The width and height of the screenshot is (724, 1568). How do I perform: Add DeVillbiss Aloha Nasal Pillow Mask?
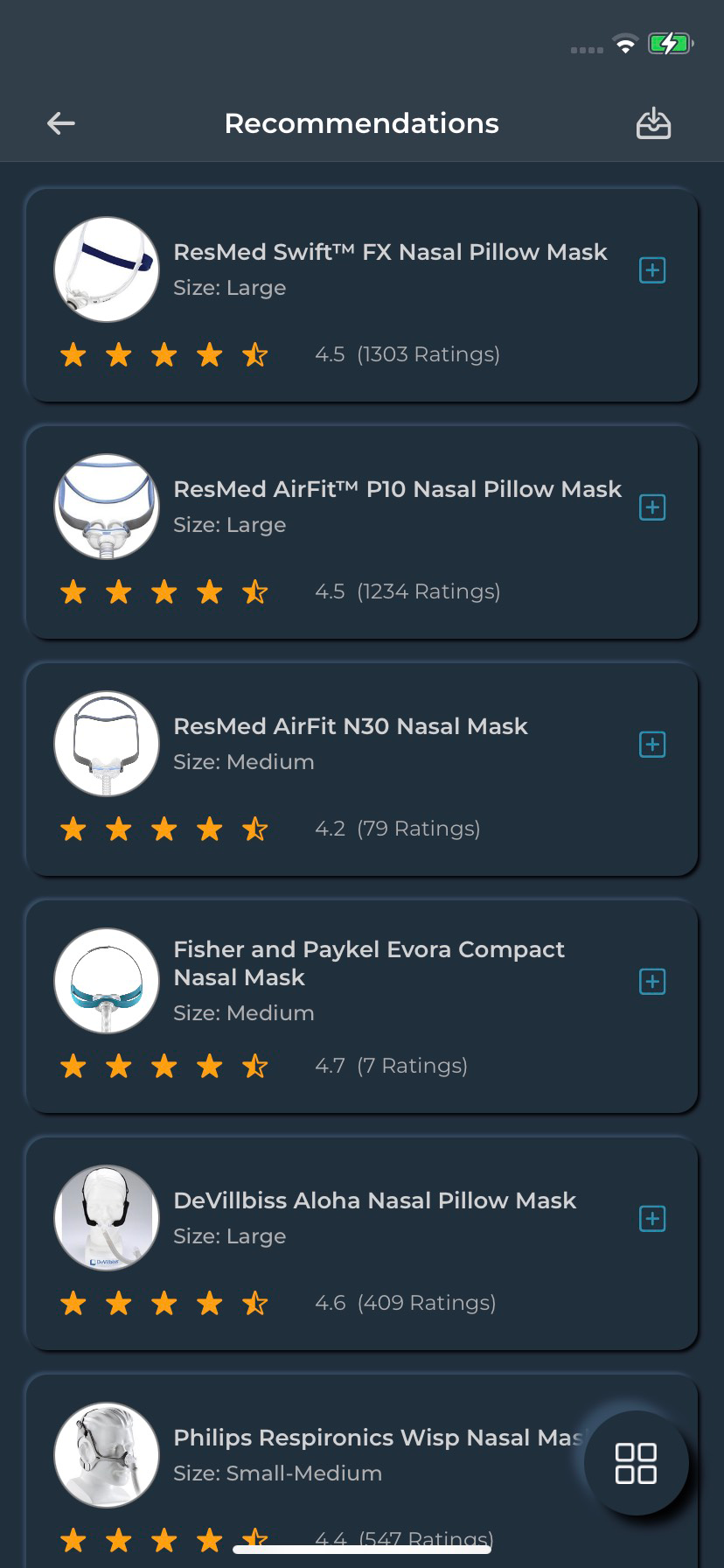[x=652, y=1219]
